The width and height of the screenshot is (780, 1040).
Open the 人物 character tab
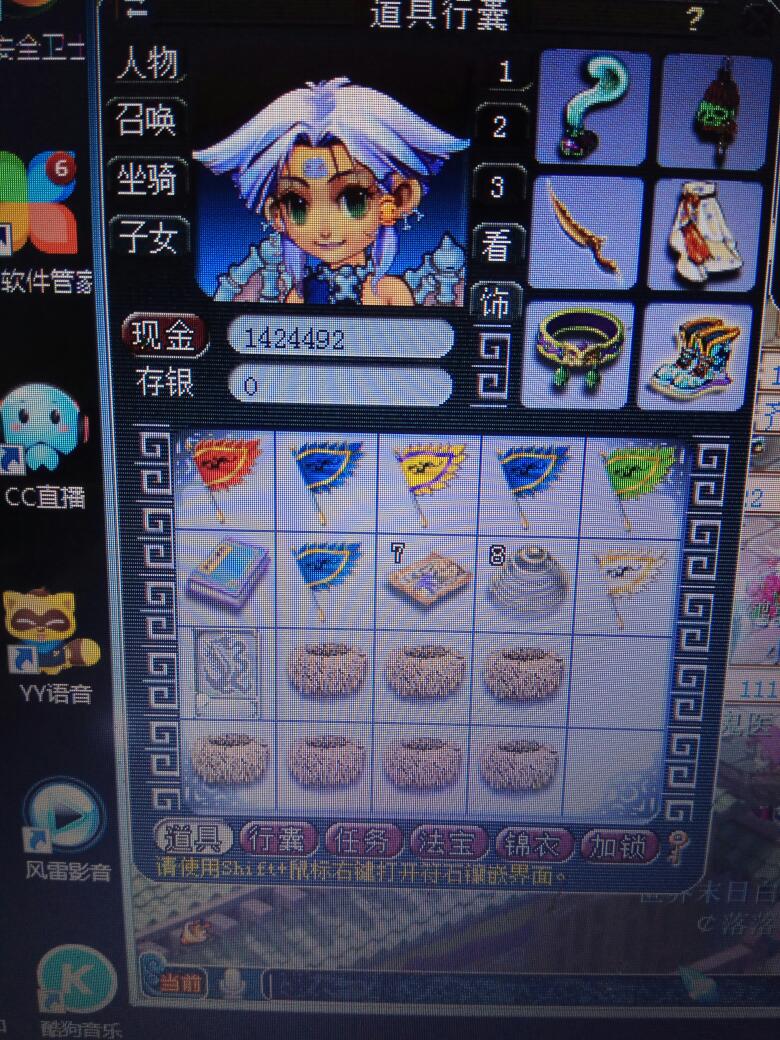[x=147, y=64]
